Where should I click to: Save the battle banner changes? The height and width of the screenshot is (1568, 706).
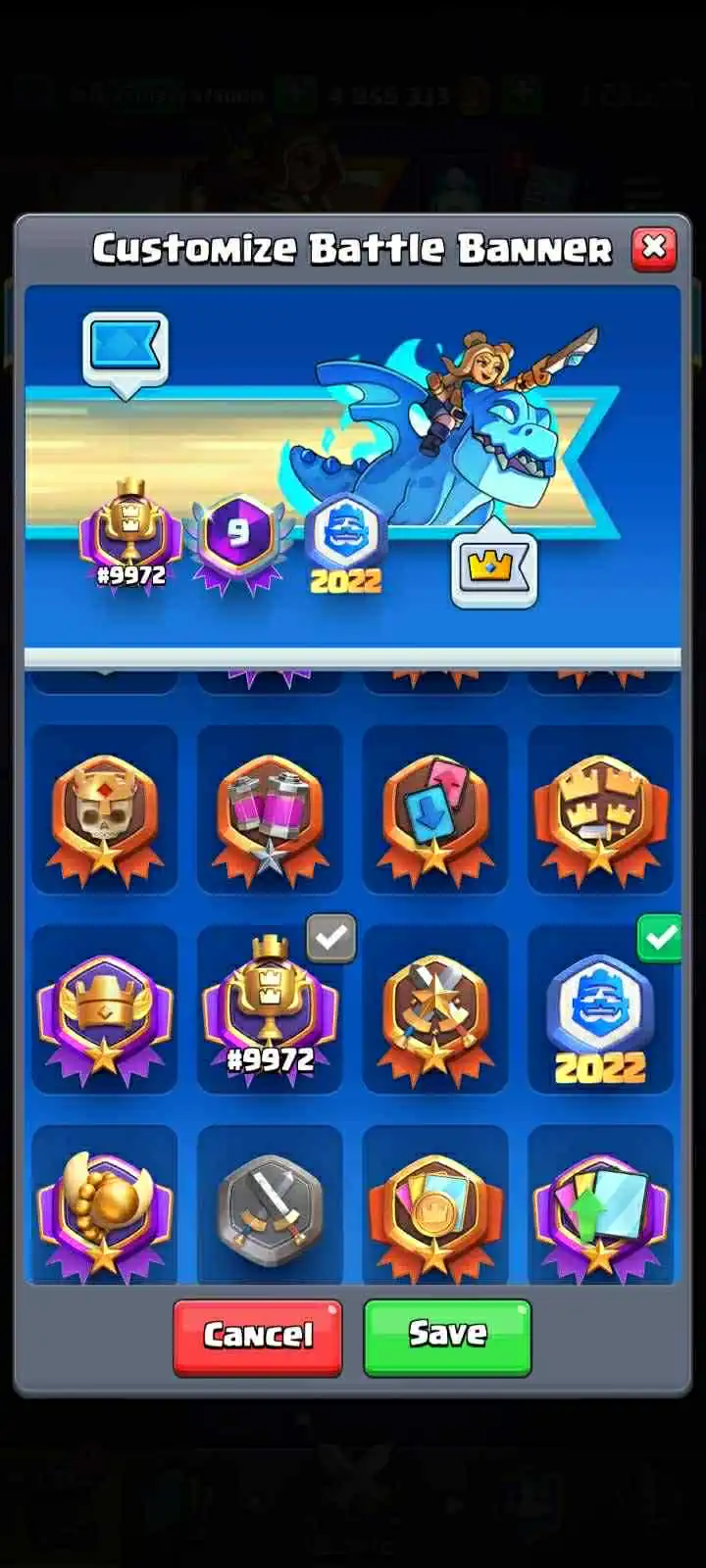click(447, 1337)
